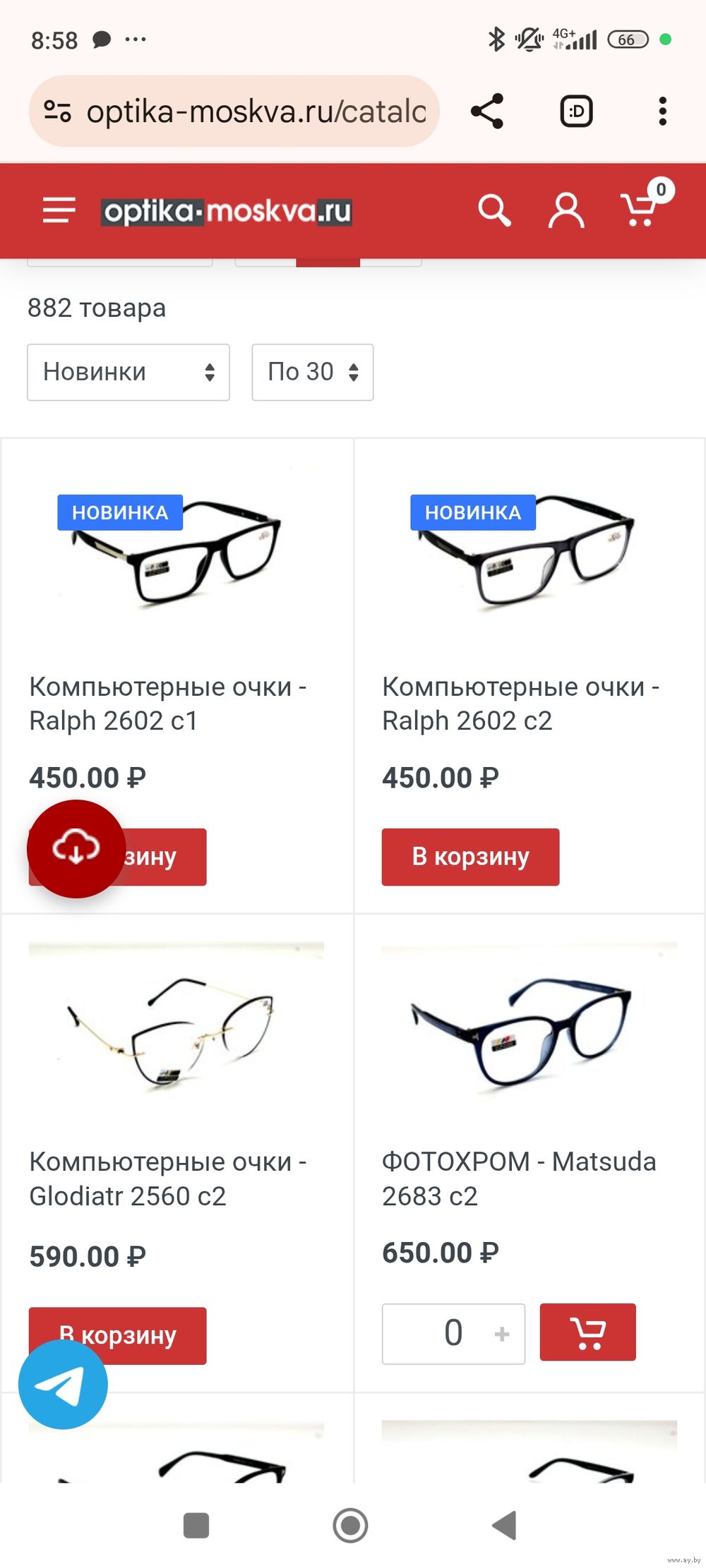Go back with the system back button
This screenshot has width=706, height=1568.
point(504,1525)
